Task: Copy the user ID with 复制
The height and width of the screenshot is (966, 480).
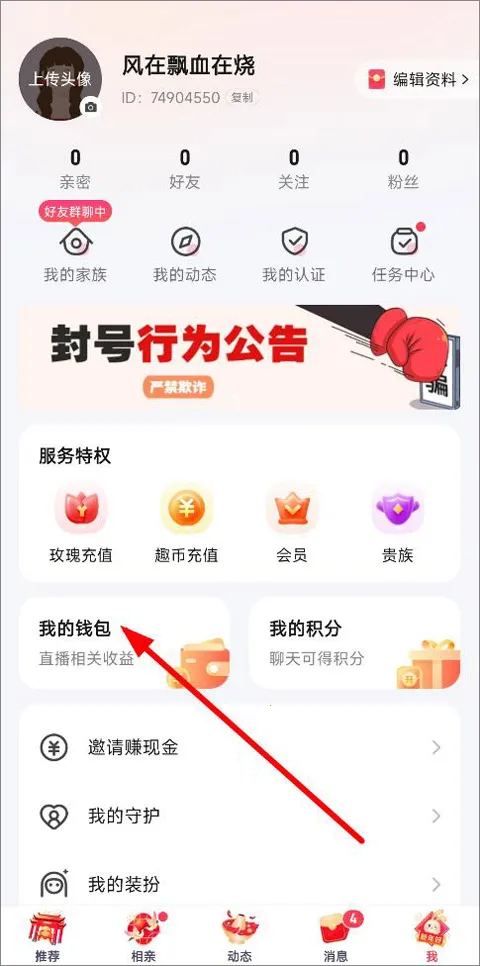Action: click(x=242, y=97)
